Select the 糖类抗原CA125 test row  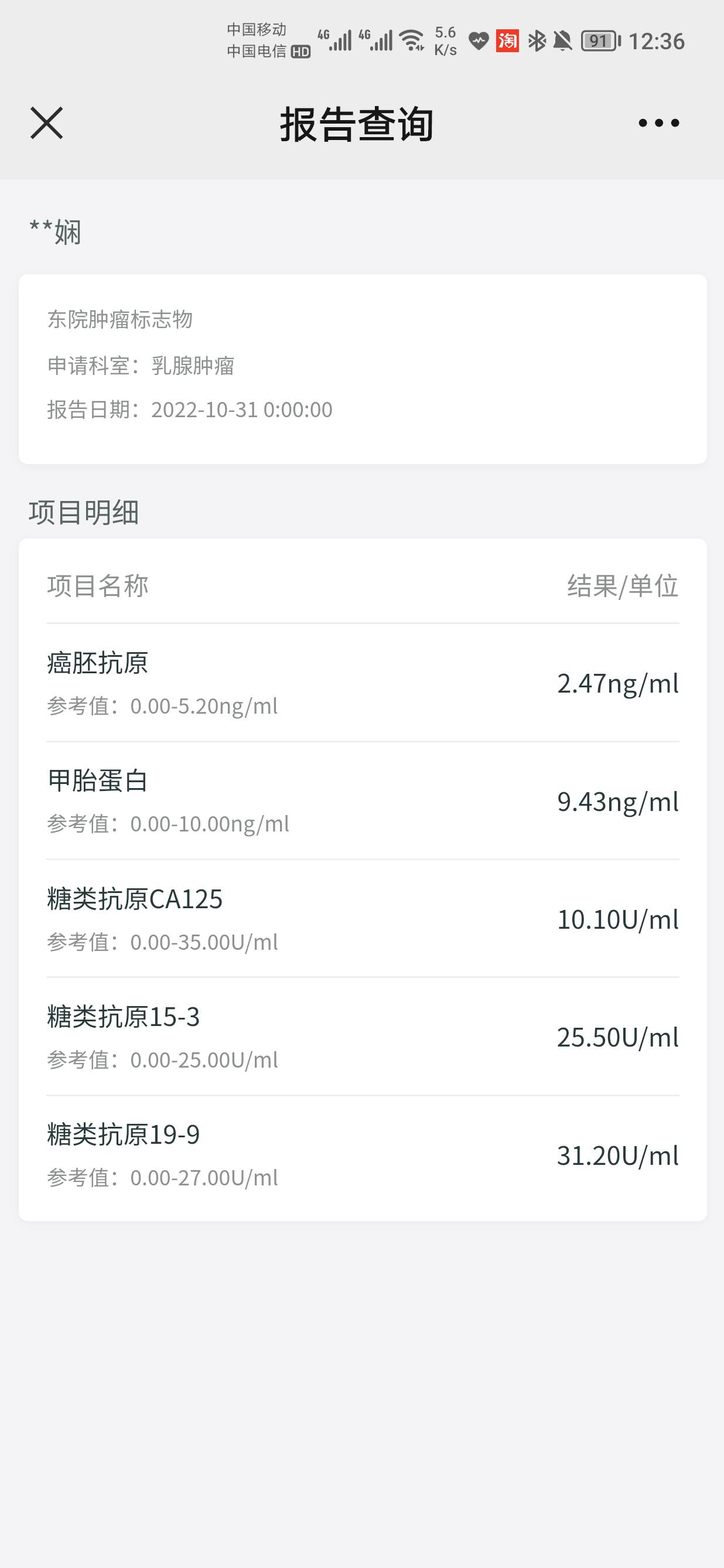tap(362, 919)
